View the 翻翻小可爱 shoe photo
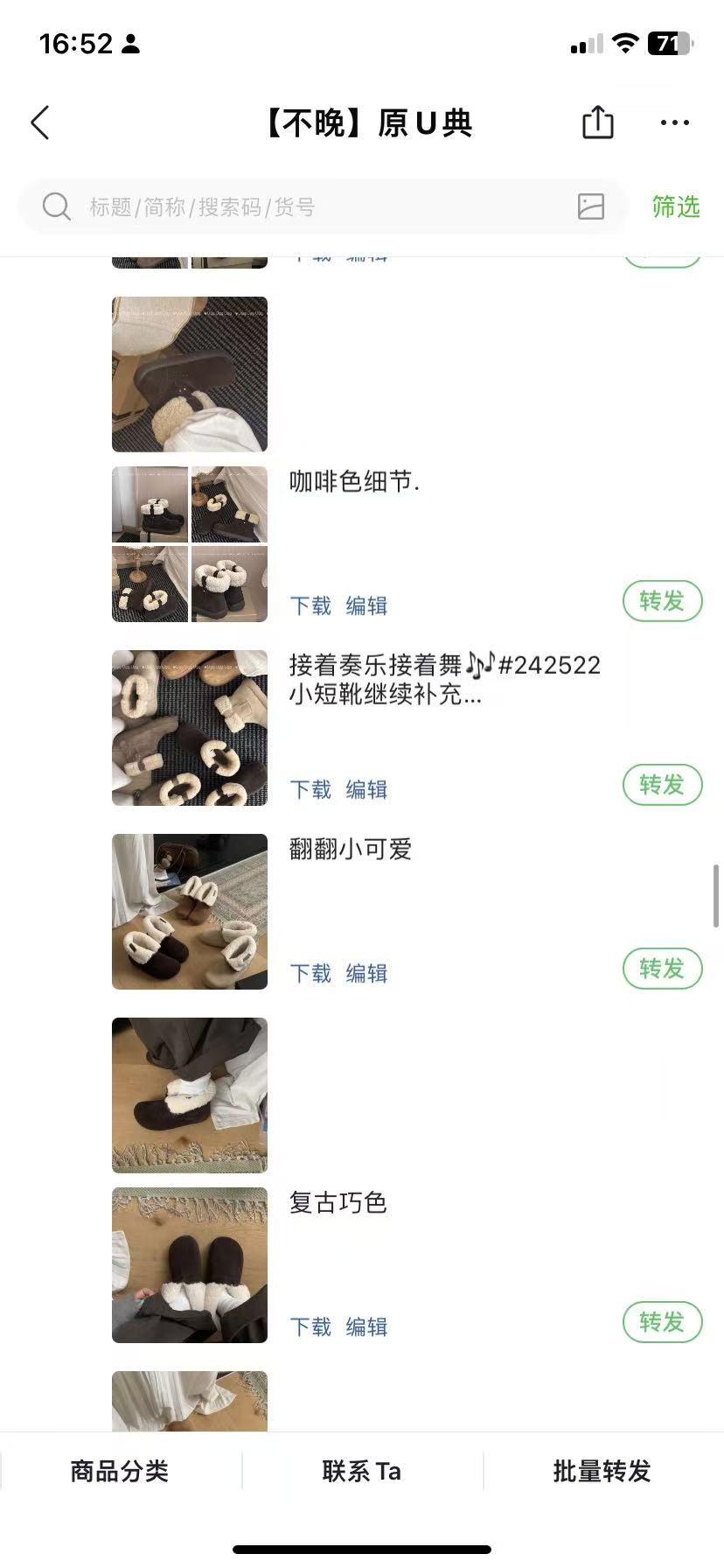 click(x=190, y=912)
